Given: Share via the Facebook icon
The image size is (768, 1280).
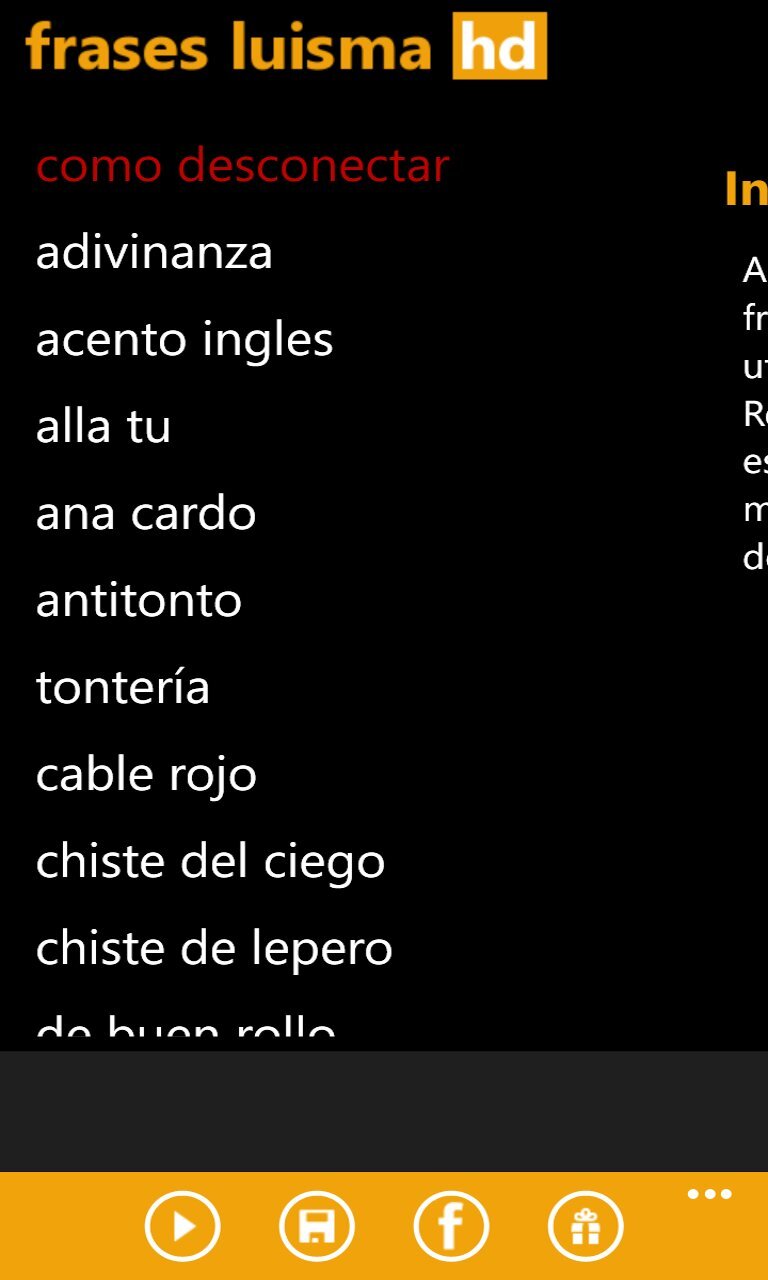Looking at the screenshot, I should [451, 1226].
